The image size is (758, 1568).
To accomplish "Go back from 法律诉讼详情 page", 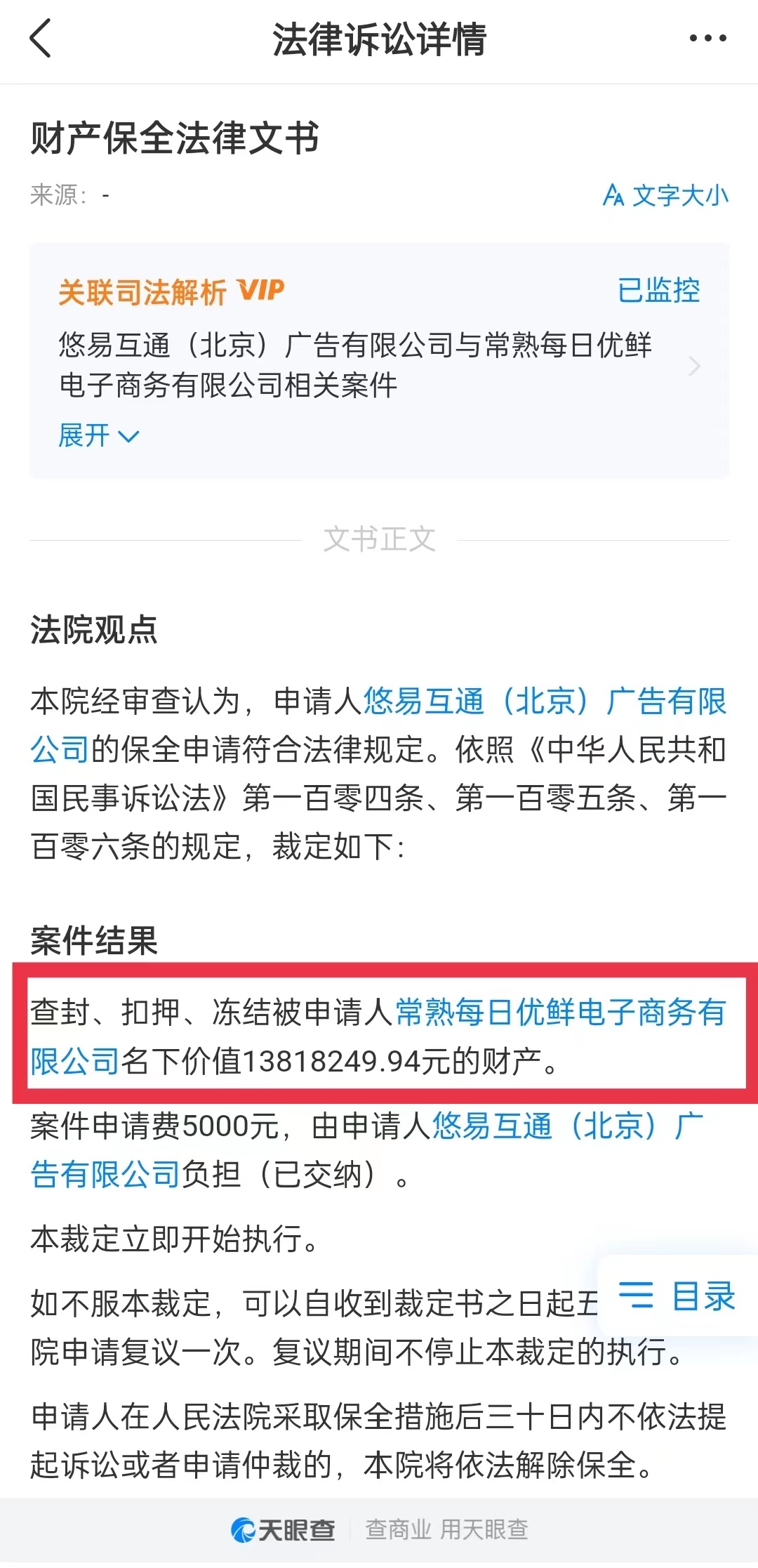I will click(41, 39).
